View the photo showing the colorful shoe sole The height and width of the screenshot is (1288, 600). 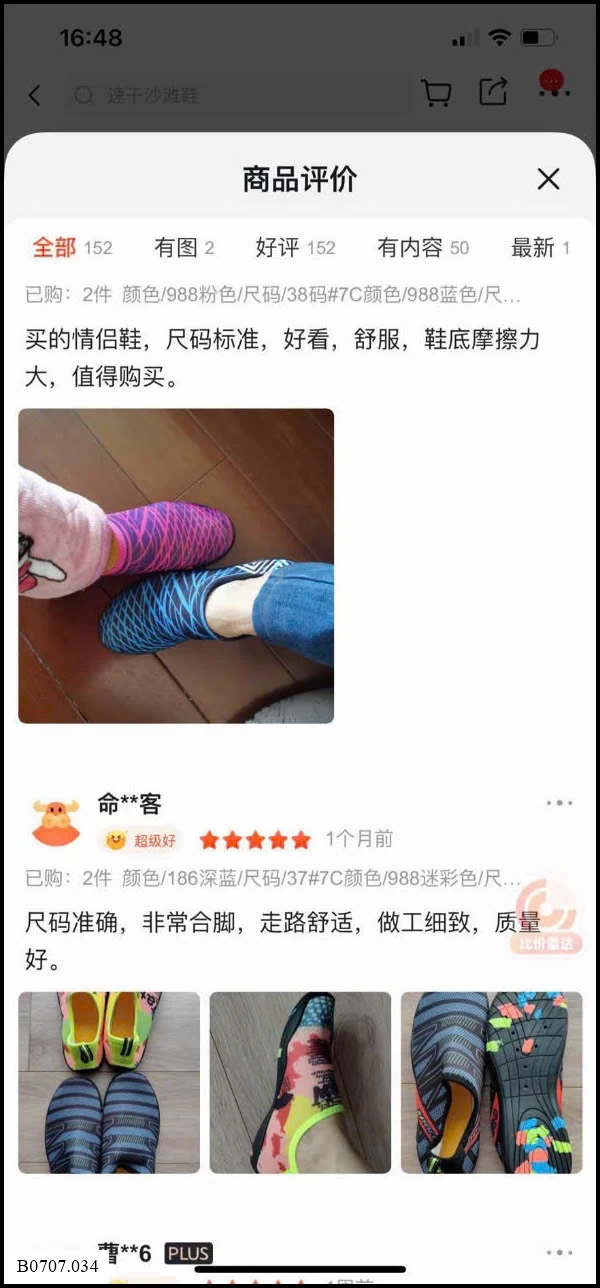(491, 1083)
